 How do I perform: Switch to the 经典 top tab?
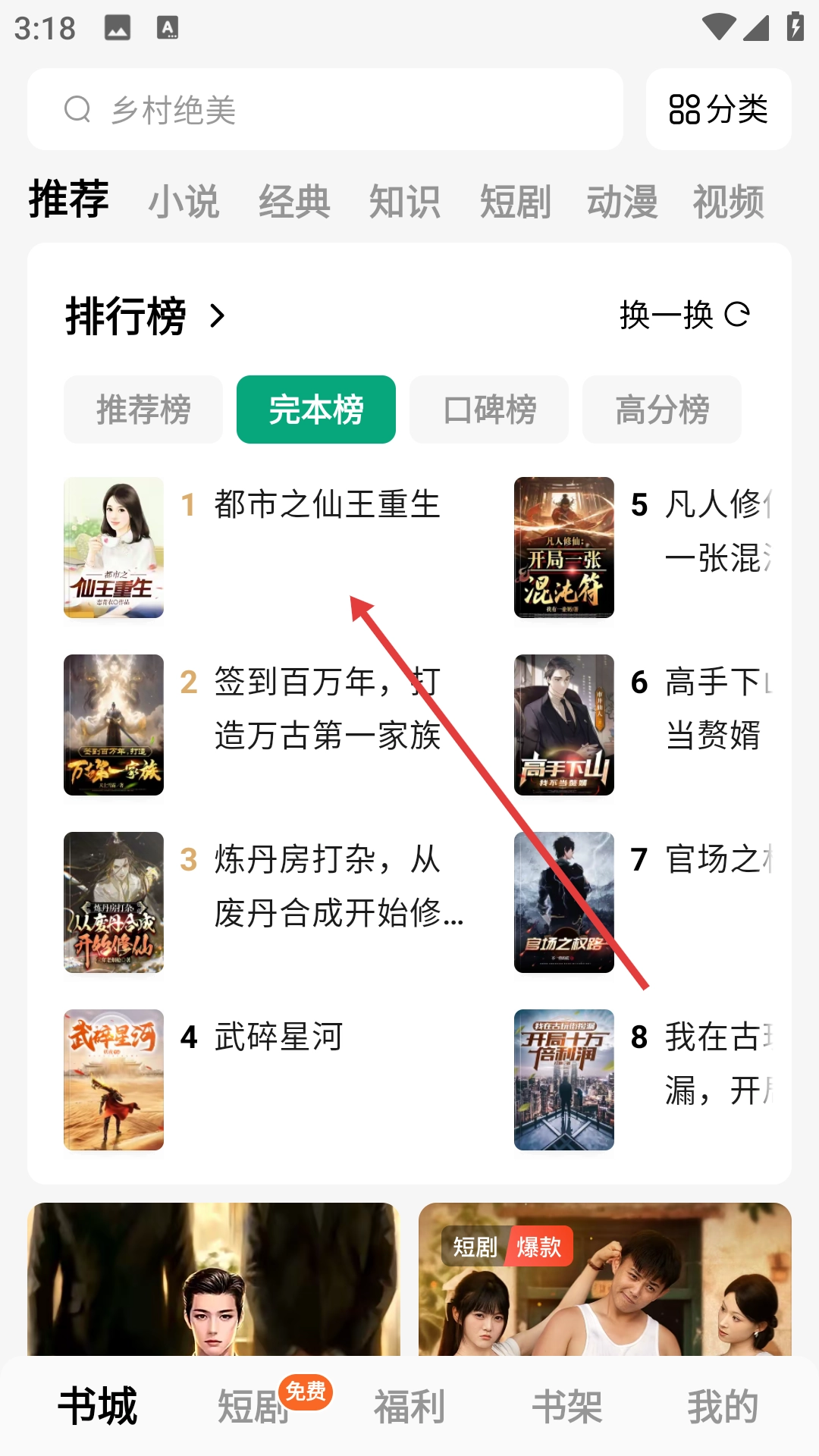click(294, 202)
